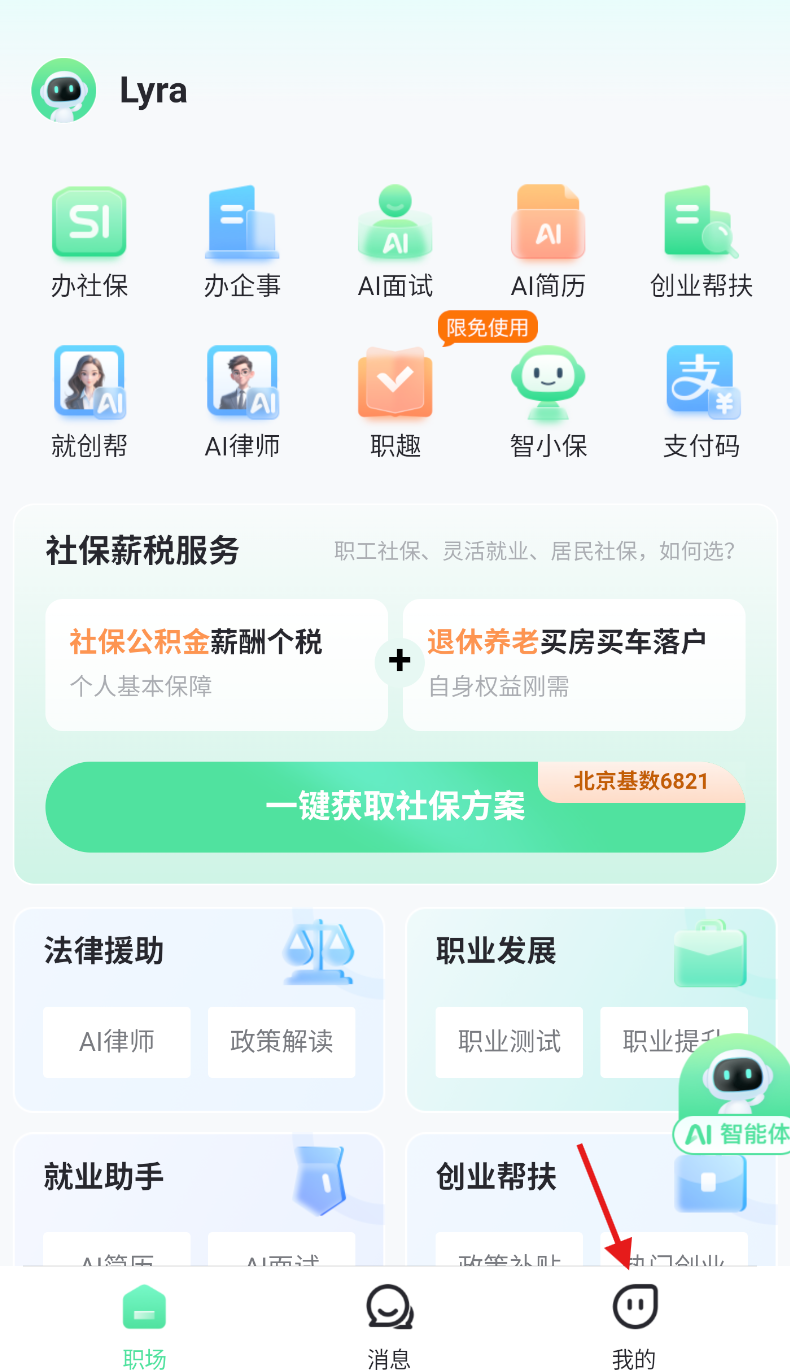The height and width of the screenshot is (1371, 790).
Task: Open AI简历 resume builder
Action: pos(548,240)
